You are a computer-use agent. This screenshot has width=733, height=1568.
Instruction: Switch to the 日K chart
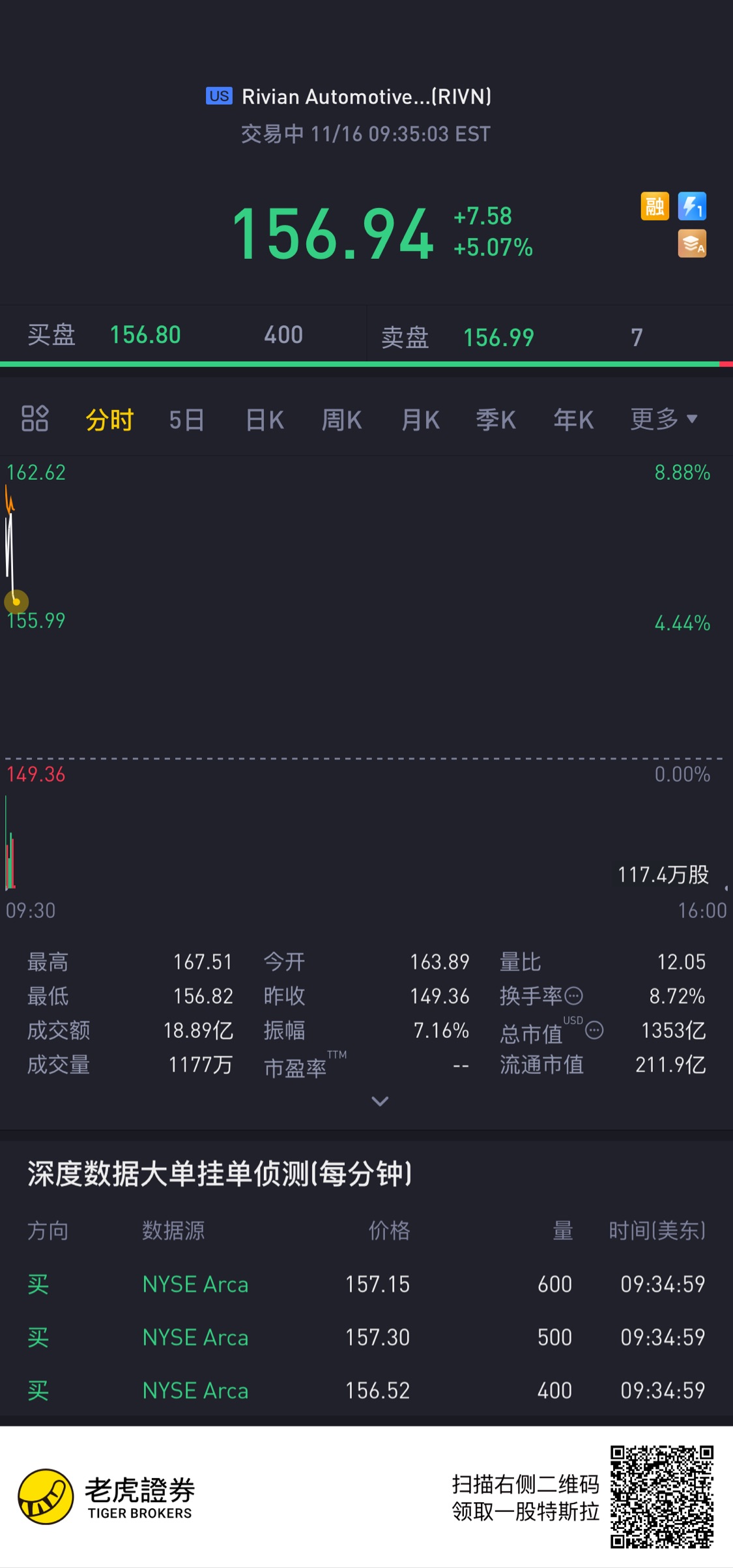[265, 420]
